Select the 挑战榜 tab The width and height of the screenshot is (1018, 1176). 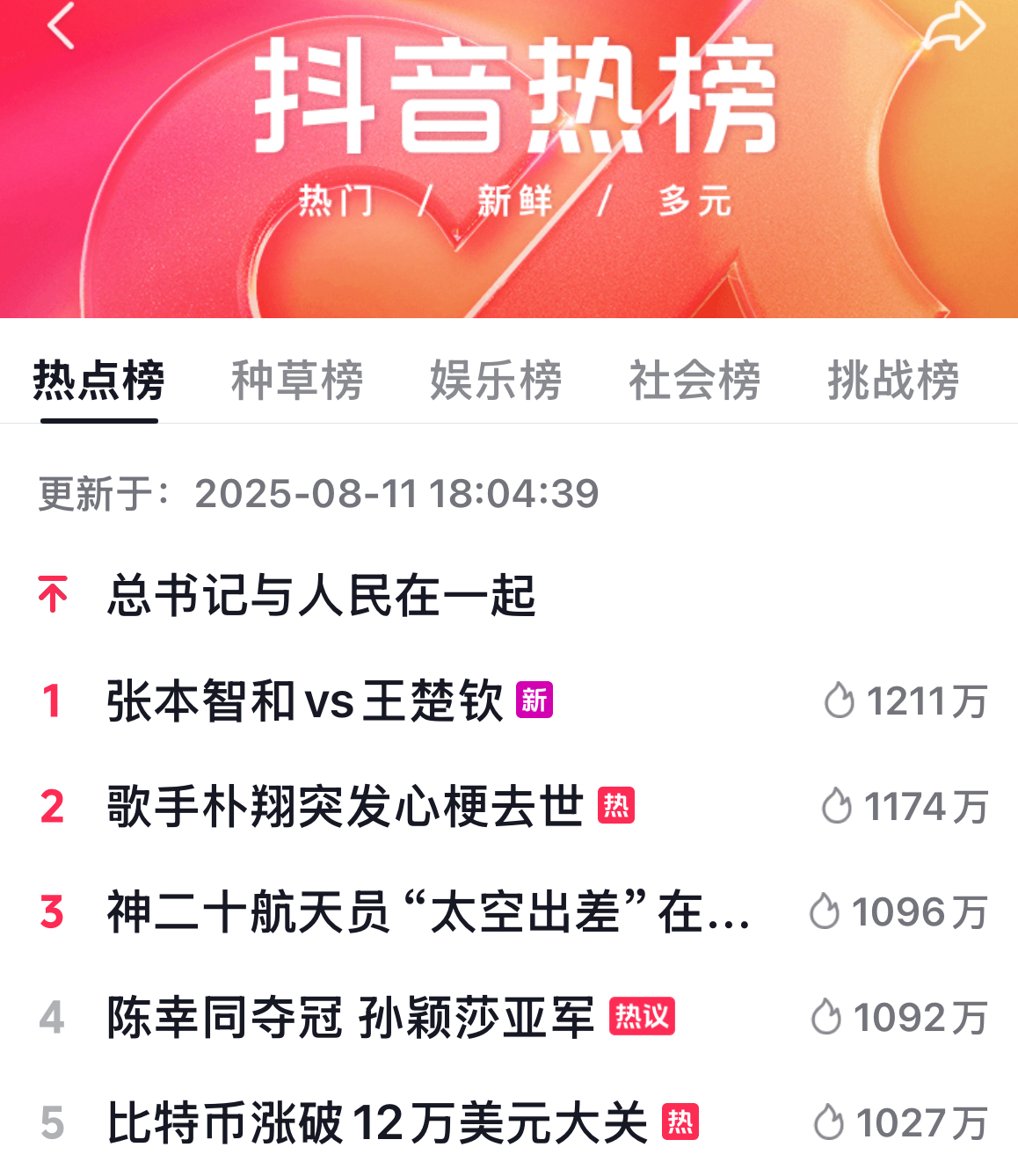click(x=893, y=381)
